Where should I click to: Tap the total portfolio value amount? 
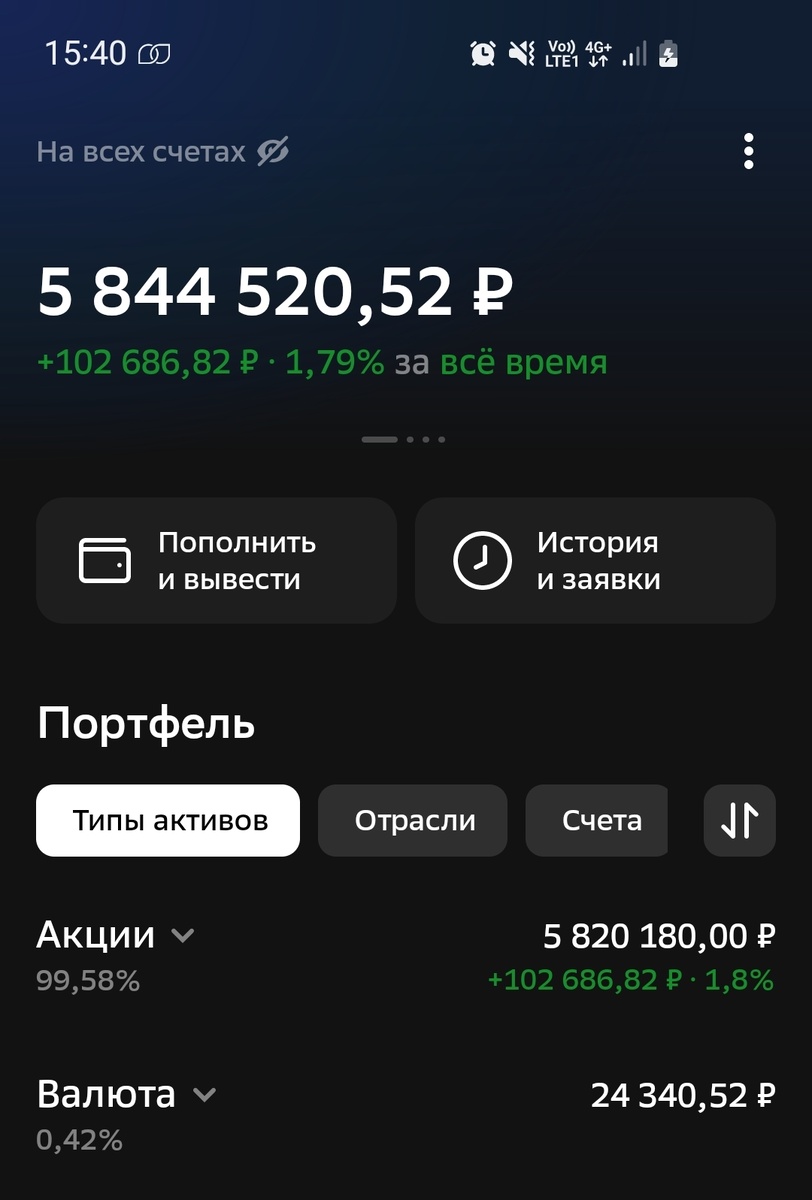(272, 290)
